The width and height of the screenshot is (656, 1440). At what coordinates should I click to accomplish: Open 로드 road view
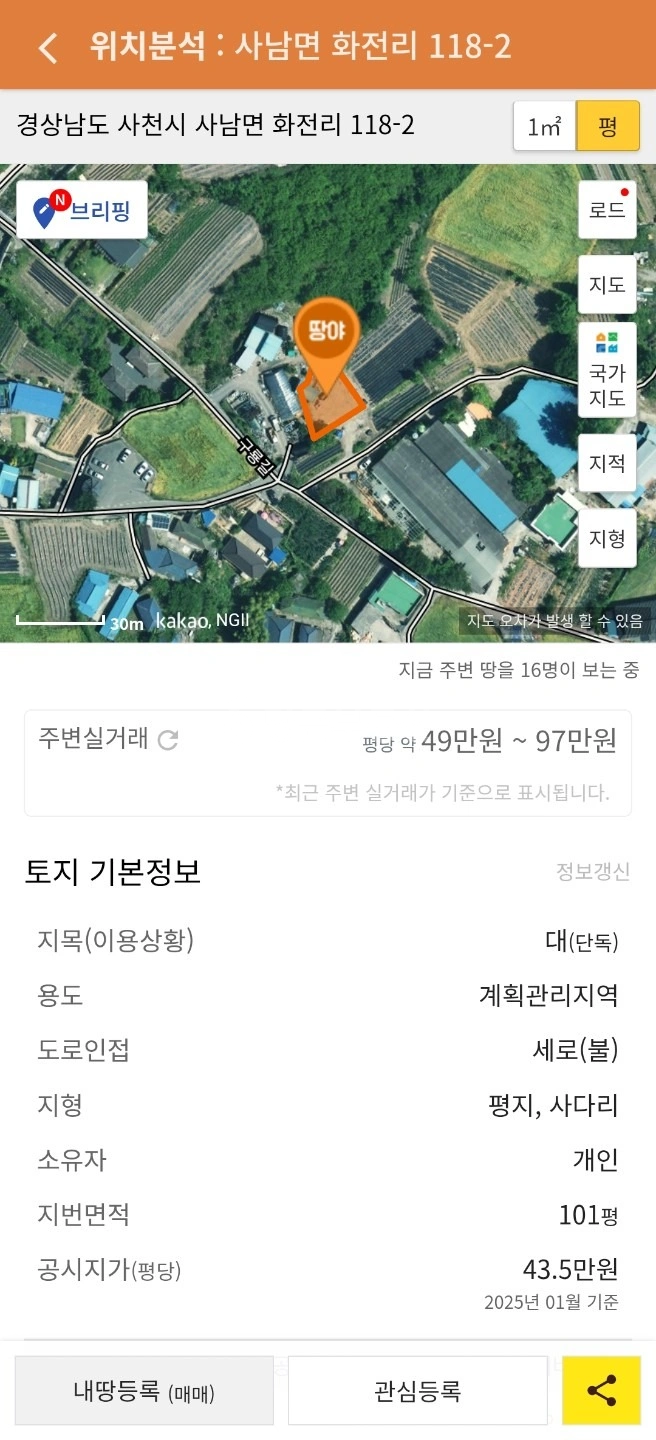(x=607, y=209)
